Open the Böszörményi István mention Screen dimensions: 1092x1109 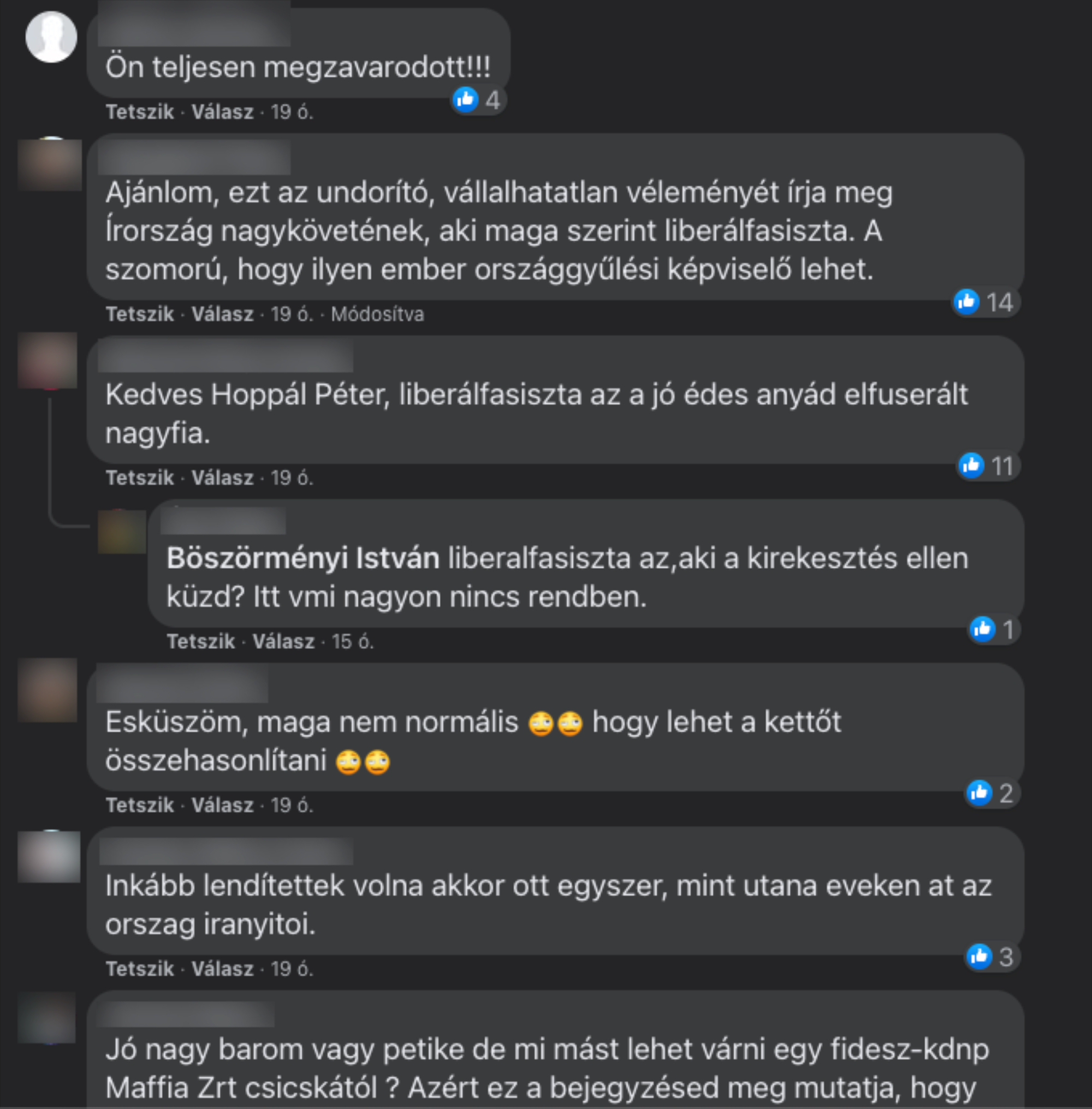point(303,558)
